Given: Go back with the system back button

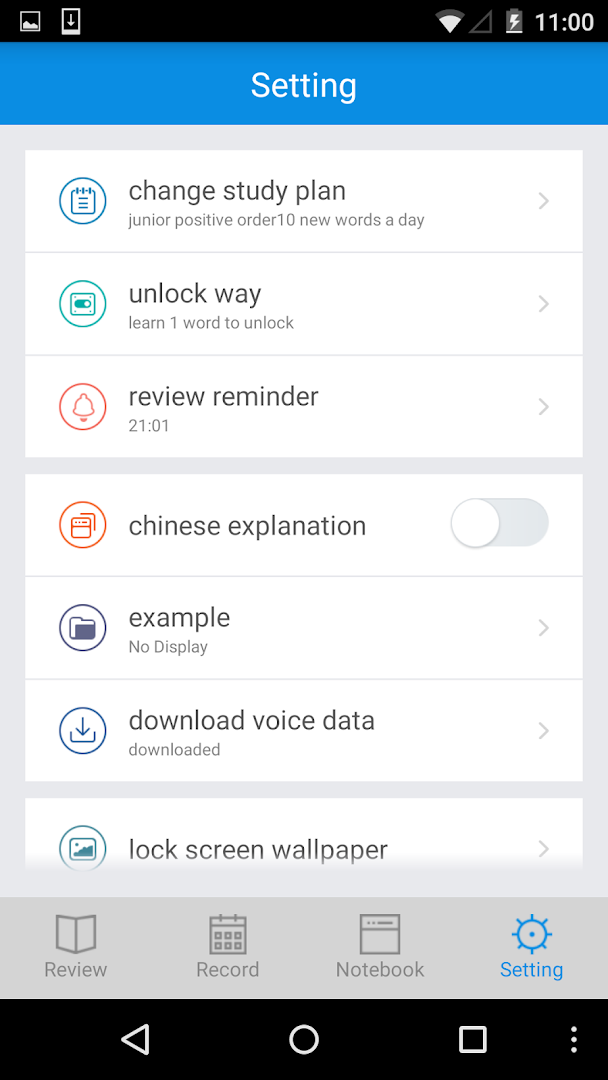Looking at the screenshot, I should 135,1040.
